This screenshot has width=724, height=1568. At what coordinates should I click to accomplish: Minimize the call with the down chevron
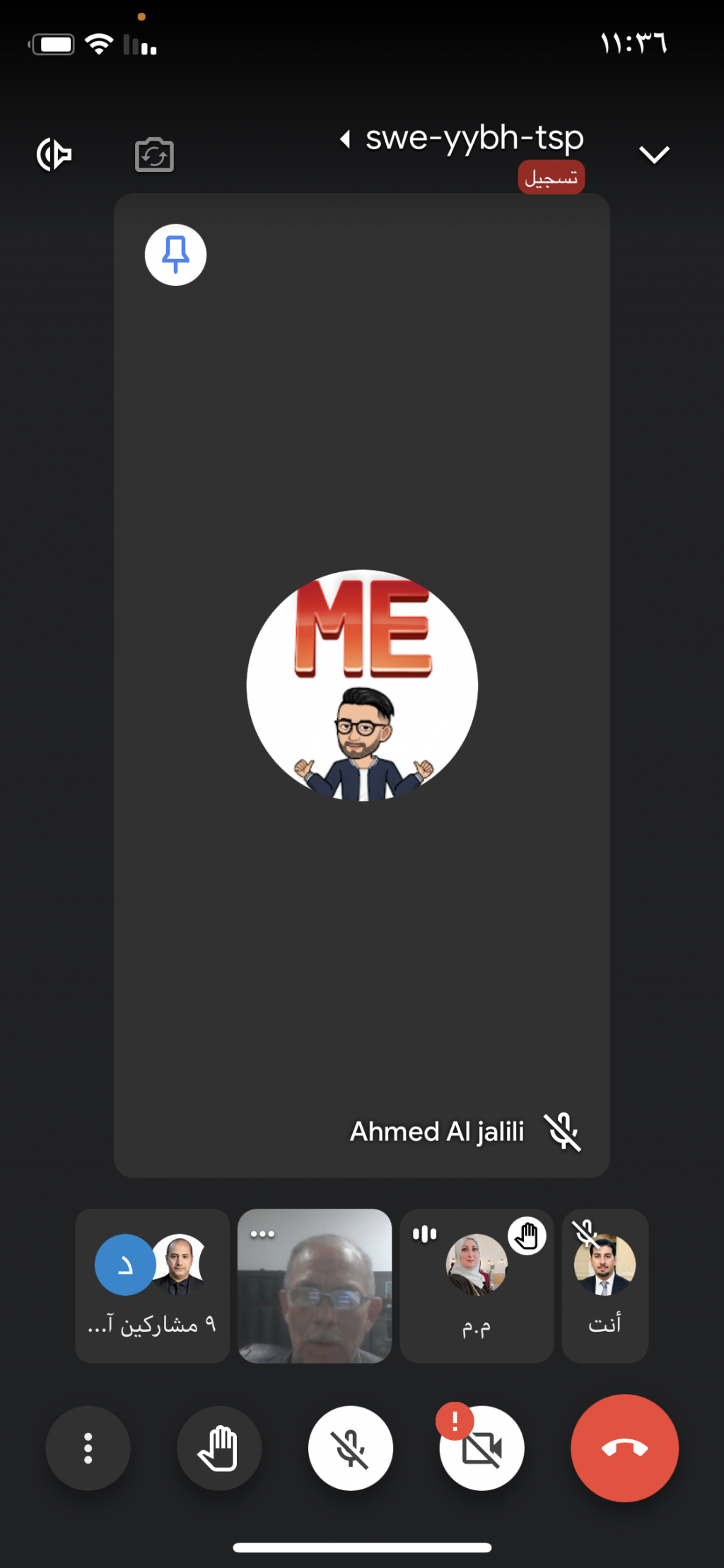pos(654,154)
